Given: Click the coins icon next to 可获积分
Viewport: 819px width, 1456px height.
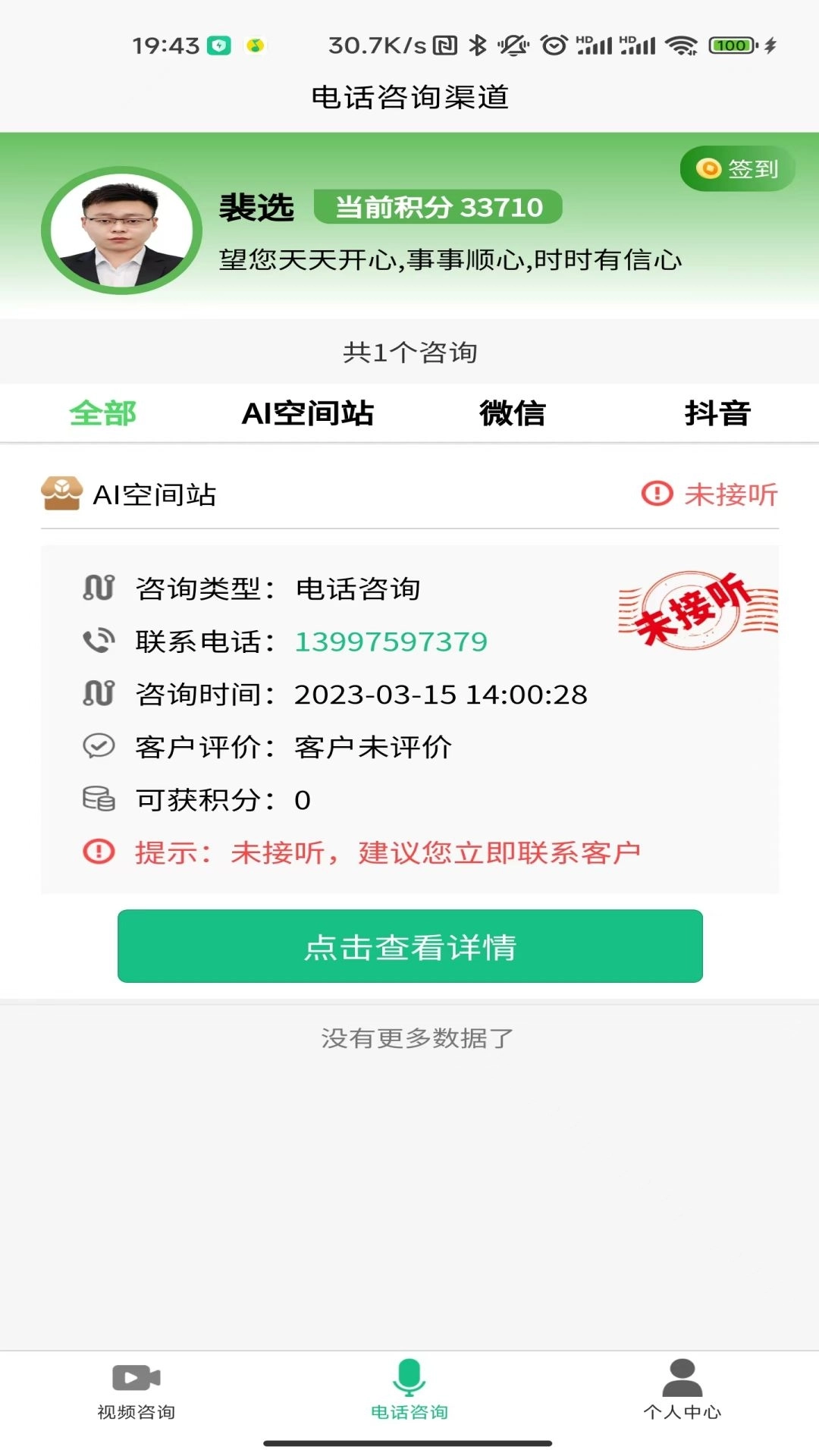Looking at the screenshot, I should click(x=99, y=799).
